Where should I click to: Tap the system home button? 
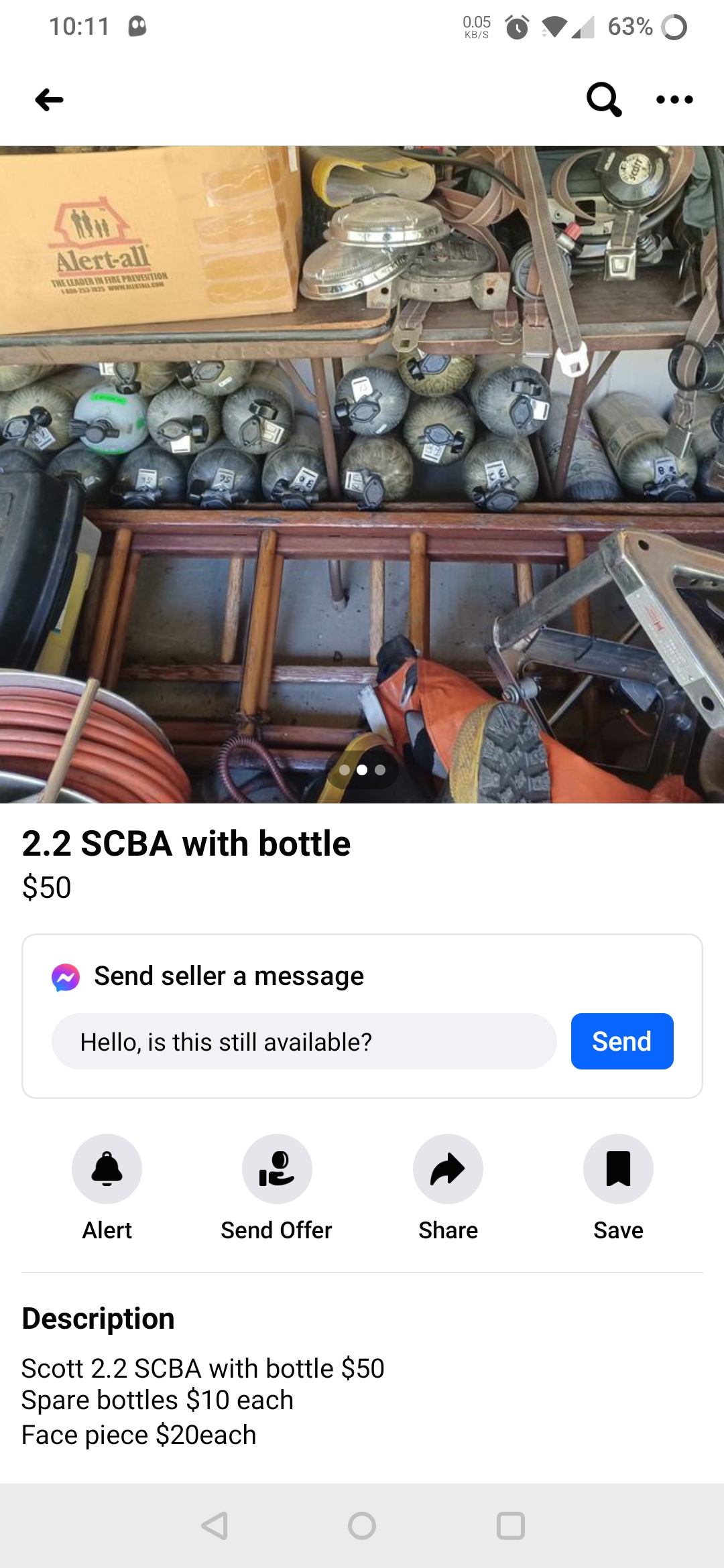click(x=362, y=1526)
